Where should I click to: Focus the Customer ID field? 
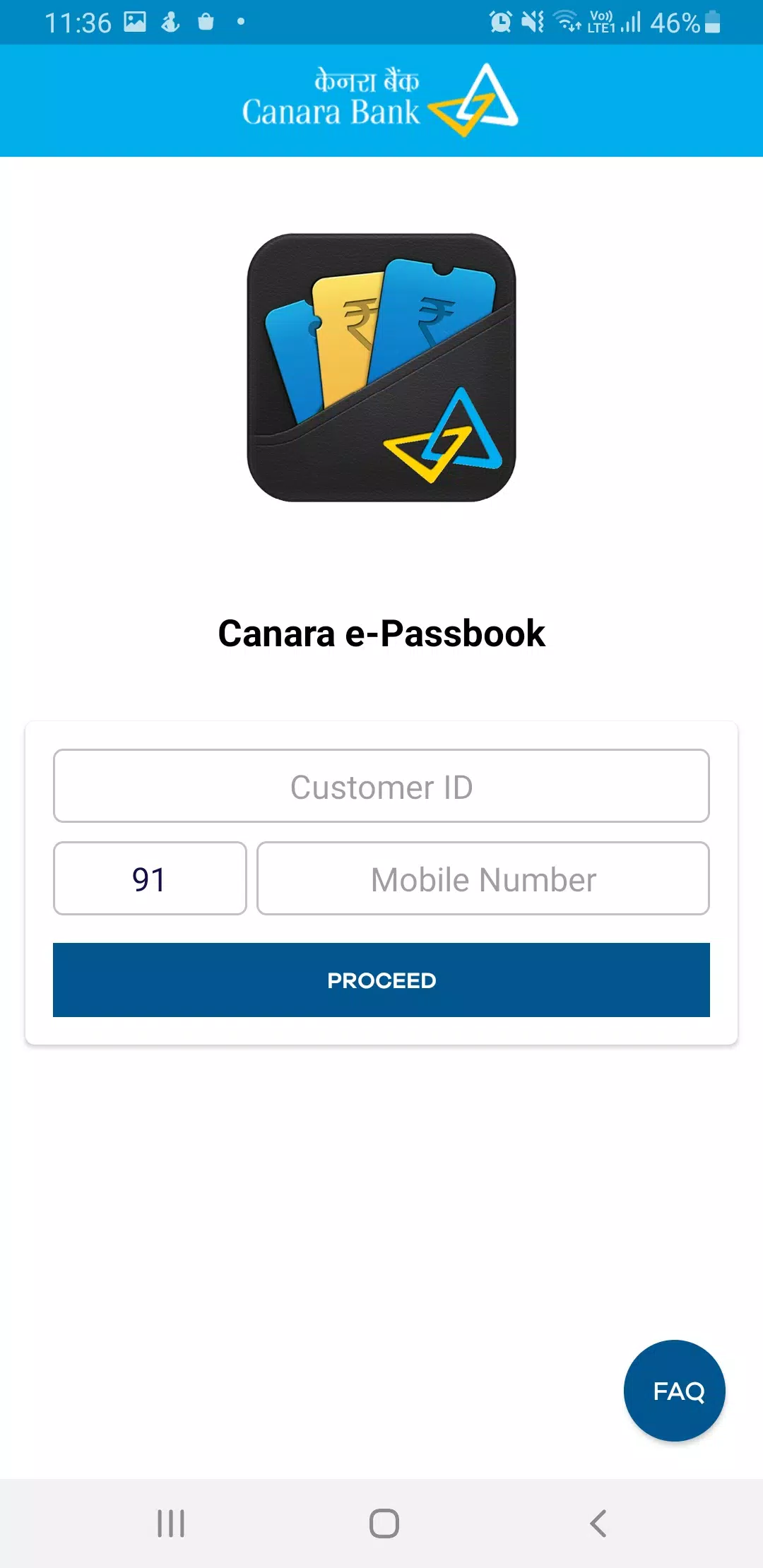tap(381, 786)
